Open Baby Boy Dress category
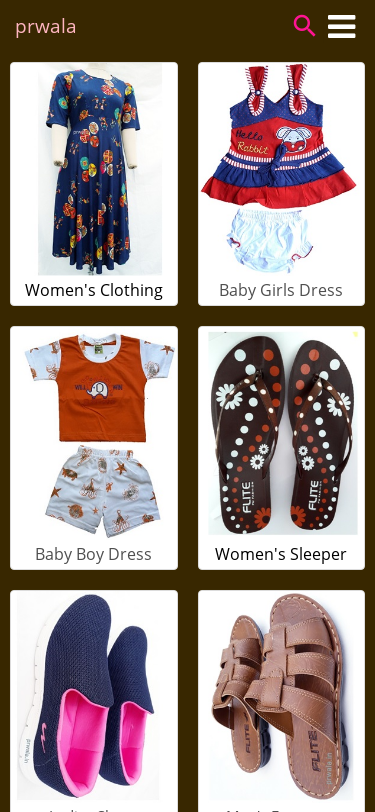The image size is (375, 812). click(x=94, y=448)
